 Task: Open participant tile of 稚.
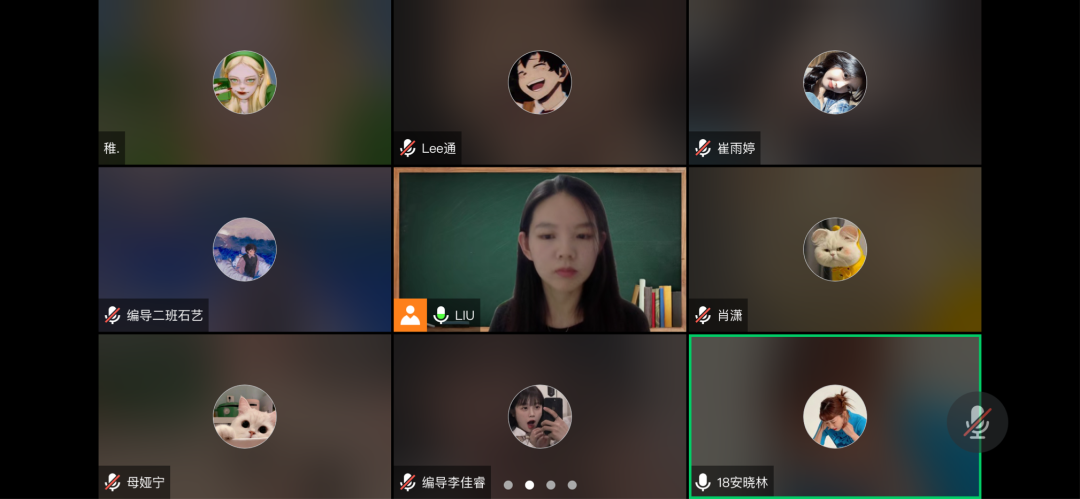click(244, 82)
